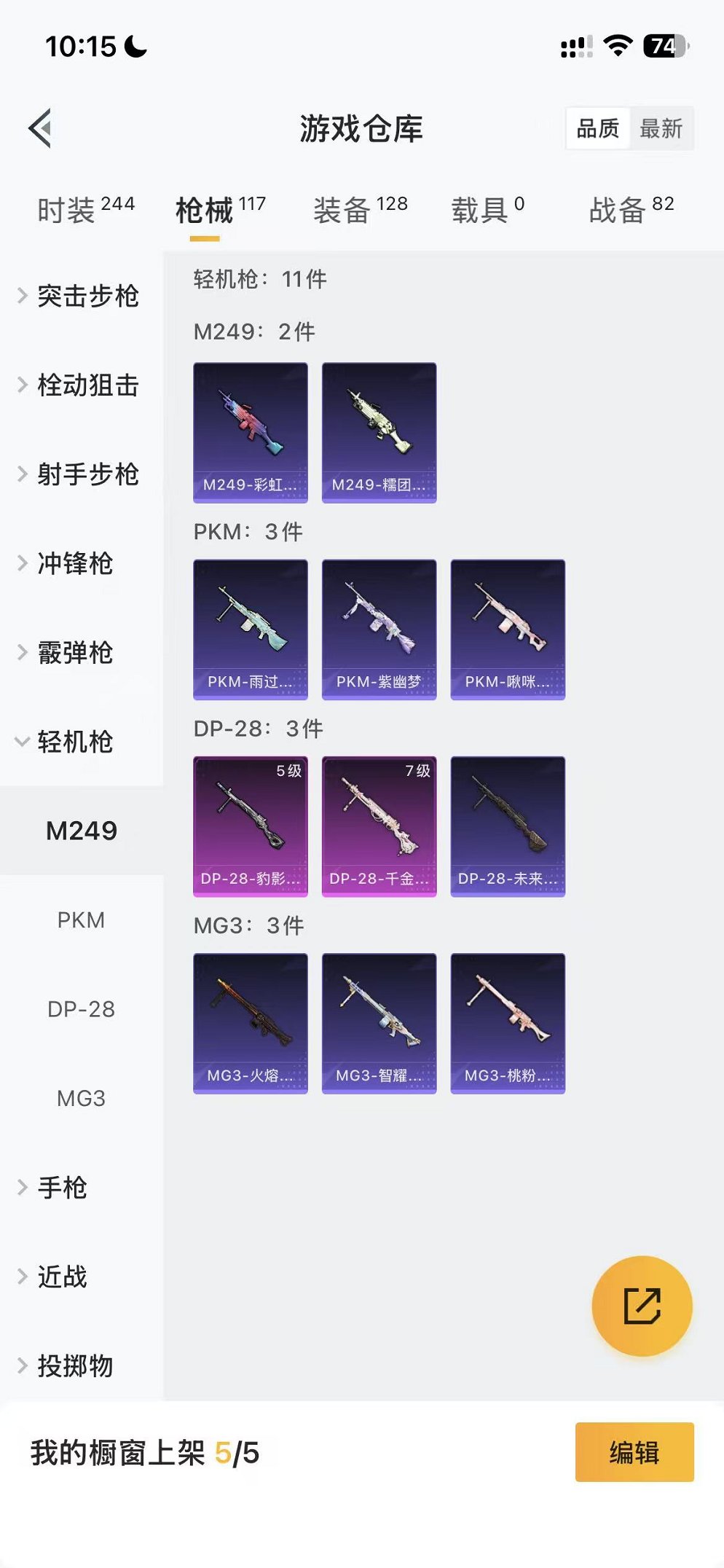Open the 载具 tab
The width and height of the screenshot is (724, 1568).
coord(487,210)
